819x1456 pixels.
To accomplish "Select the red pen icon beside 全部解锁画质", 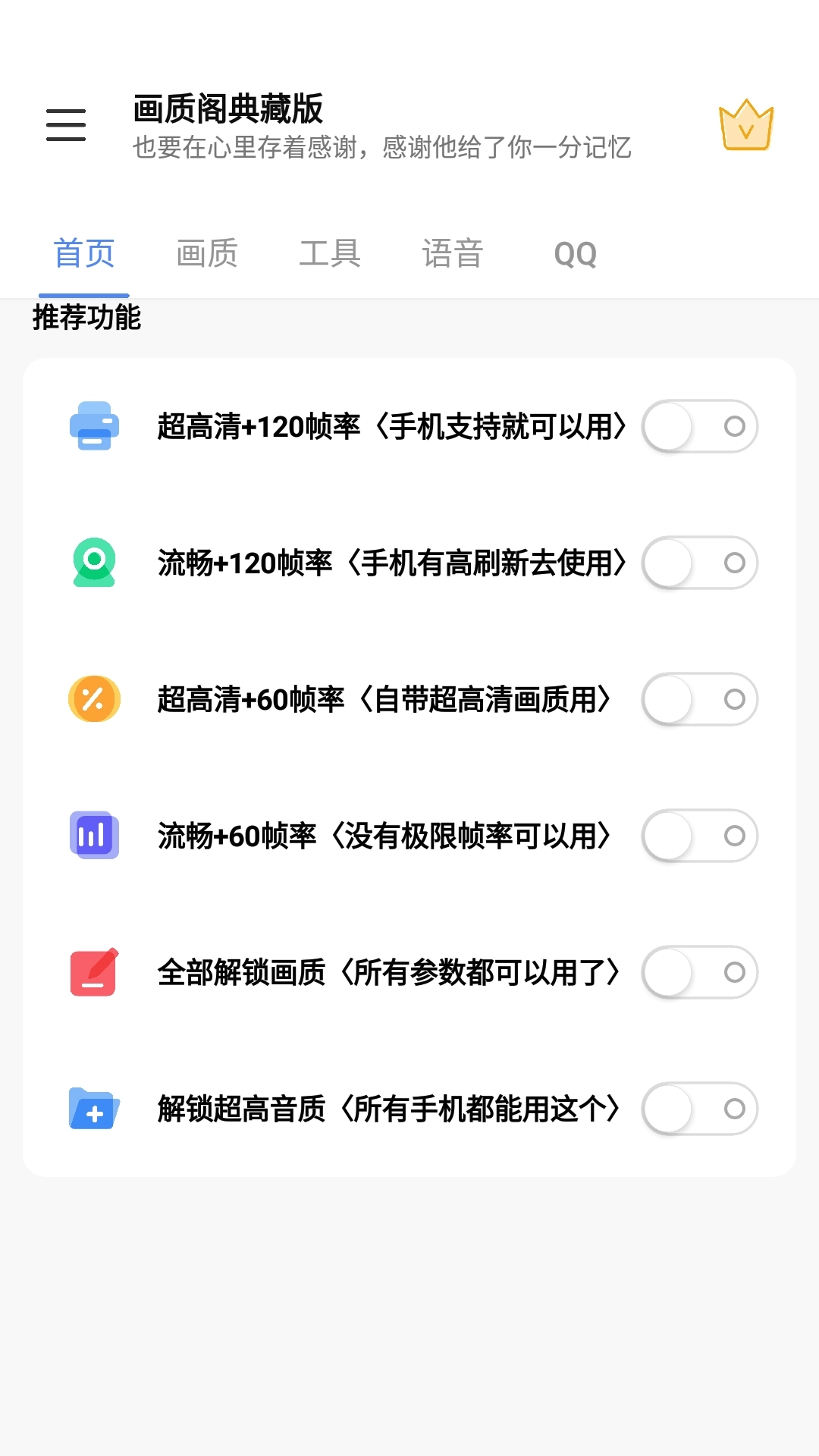I will (93, 972).
